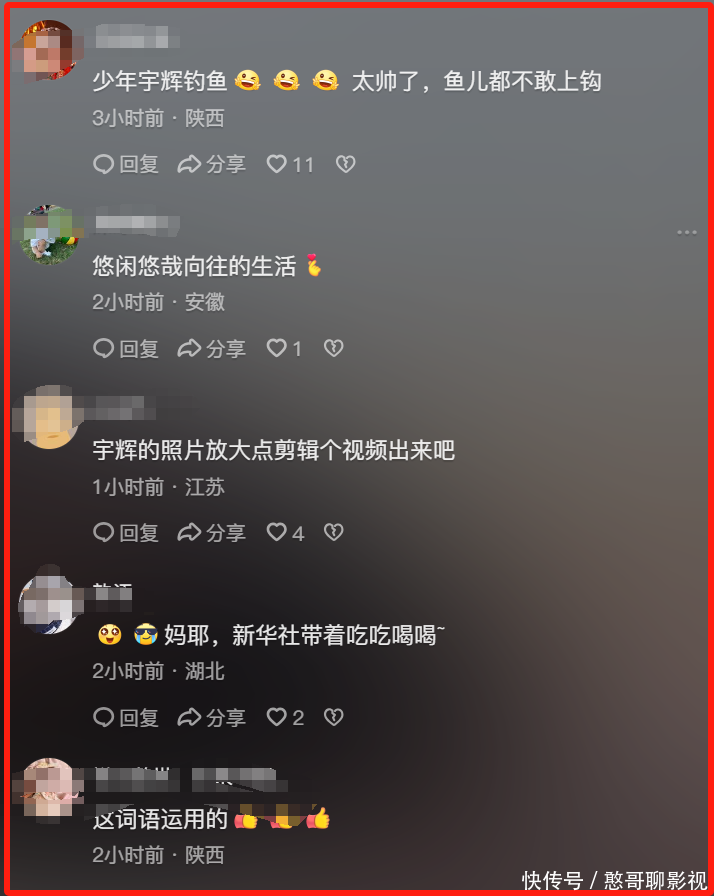This screenshot has height=896, width=714.
Task: Reply to the 悠闲悠哉向往的生活 comment
Action: tap(126, 348)
